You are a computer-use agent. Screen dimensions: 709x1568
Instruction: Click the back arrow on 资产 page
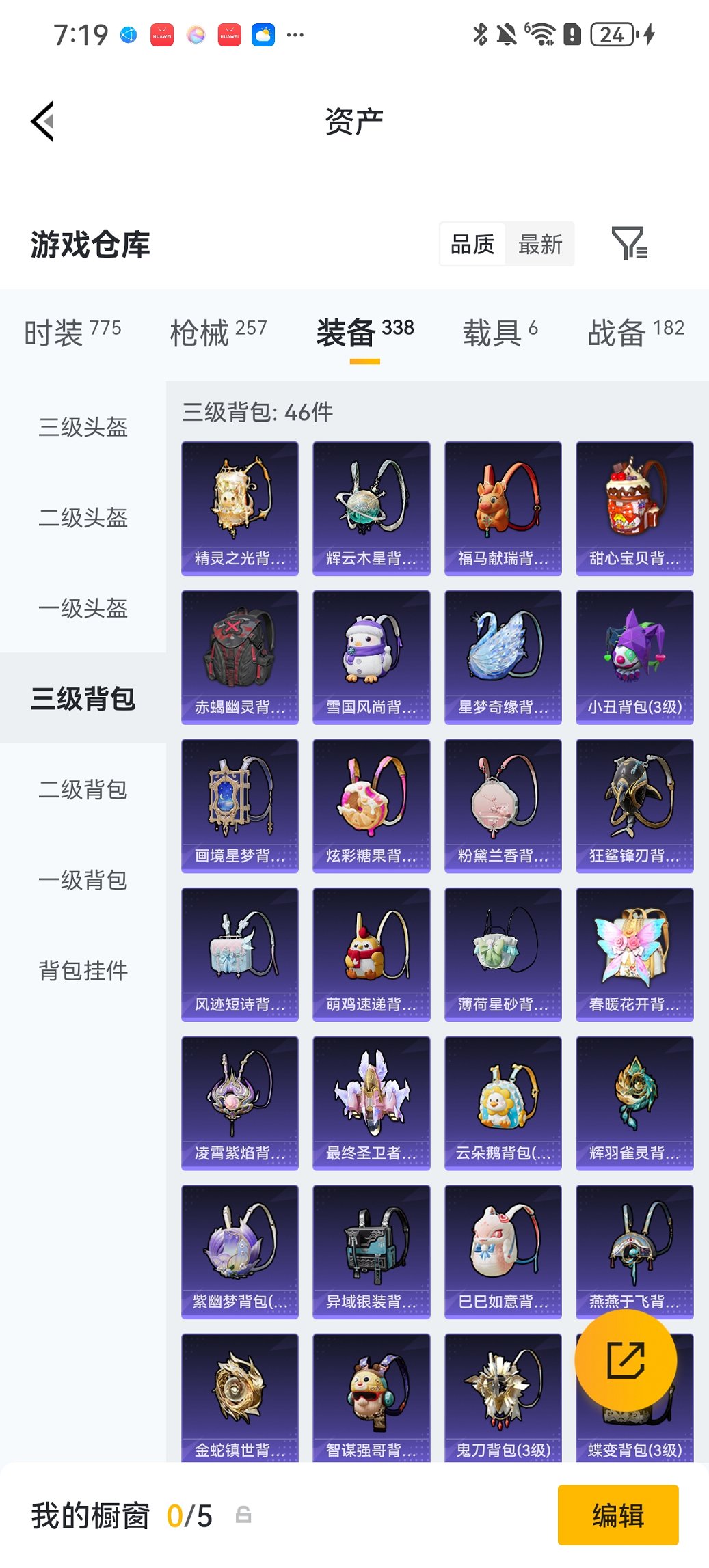coord(42,120)
